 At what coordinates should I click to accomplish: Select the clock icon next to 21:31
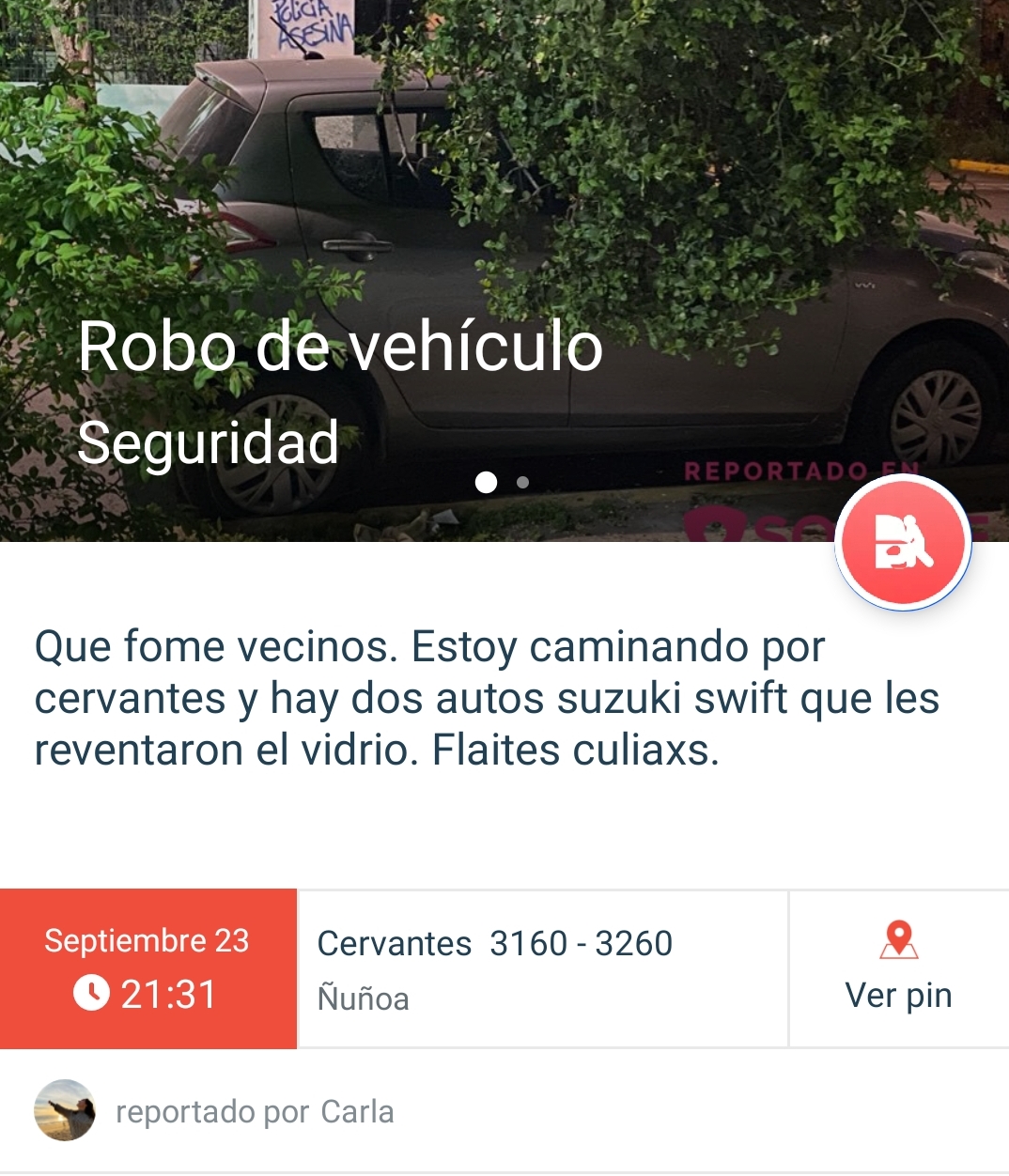click(x=93, y=993)
